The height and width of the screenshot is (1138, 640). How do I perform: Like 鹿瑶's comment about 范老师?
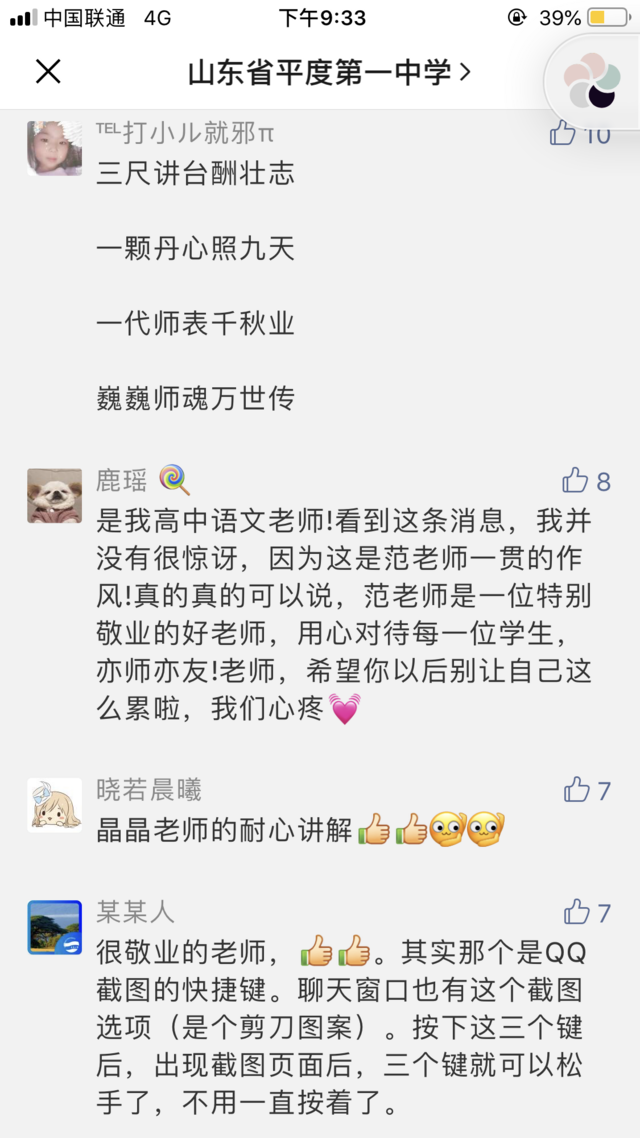coord(576,481)
